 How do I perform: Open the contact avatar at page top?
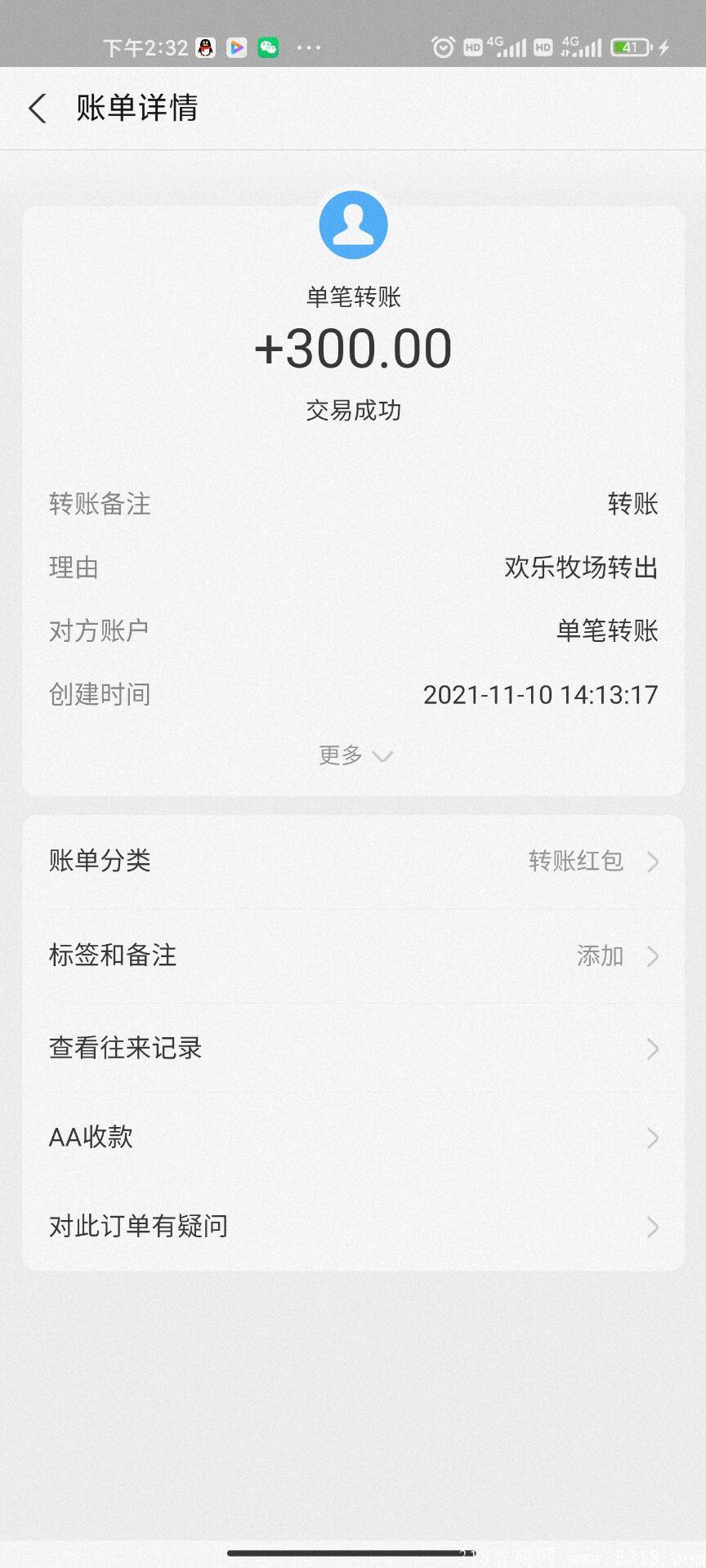(353, 225)
